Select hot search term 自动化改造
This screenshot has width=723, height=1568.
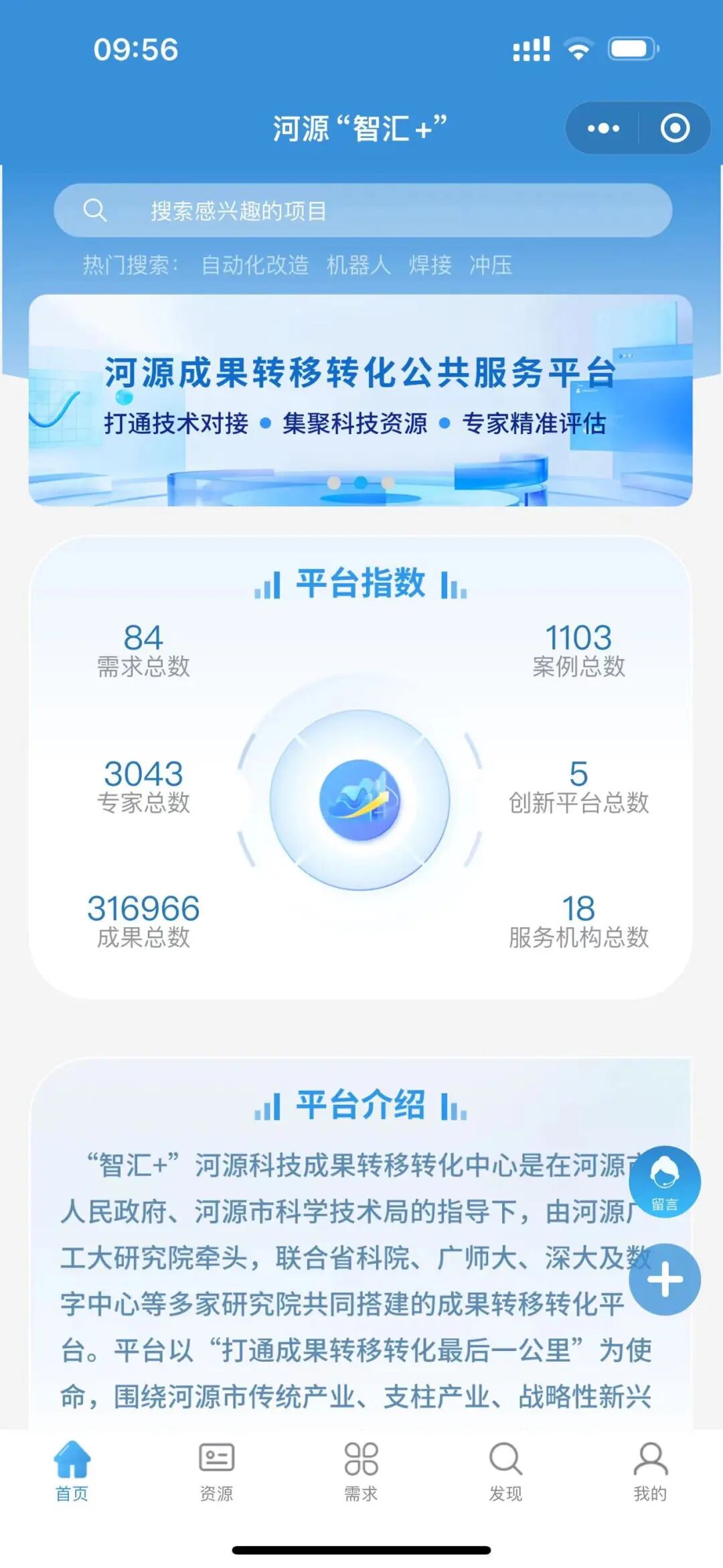pyautogui.click(x=255, y=265)
